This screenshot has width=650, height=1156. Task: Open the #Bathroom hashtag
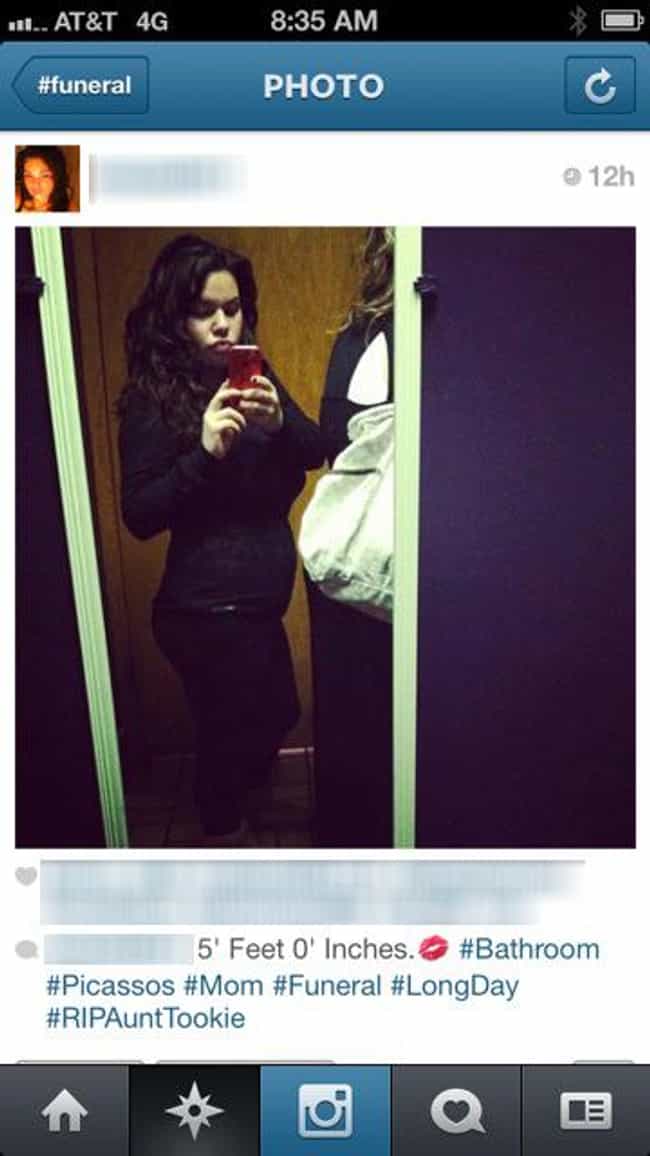click(529, 949)
